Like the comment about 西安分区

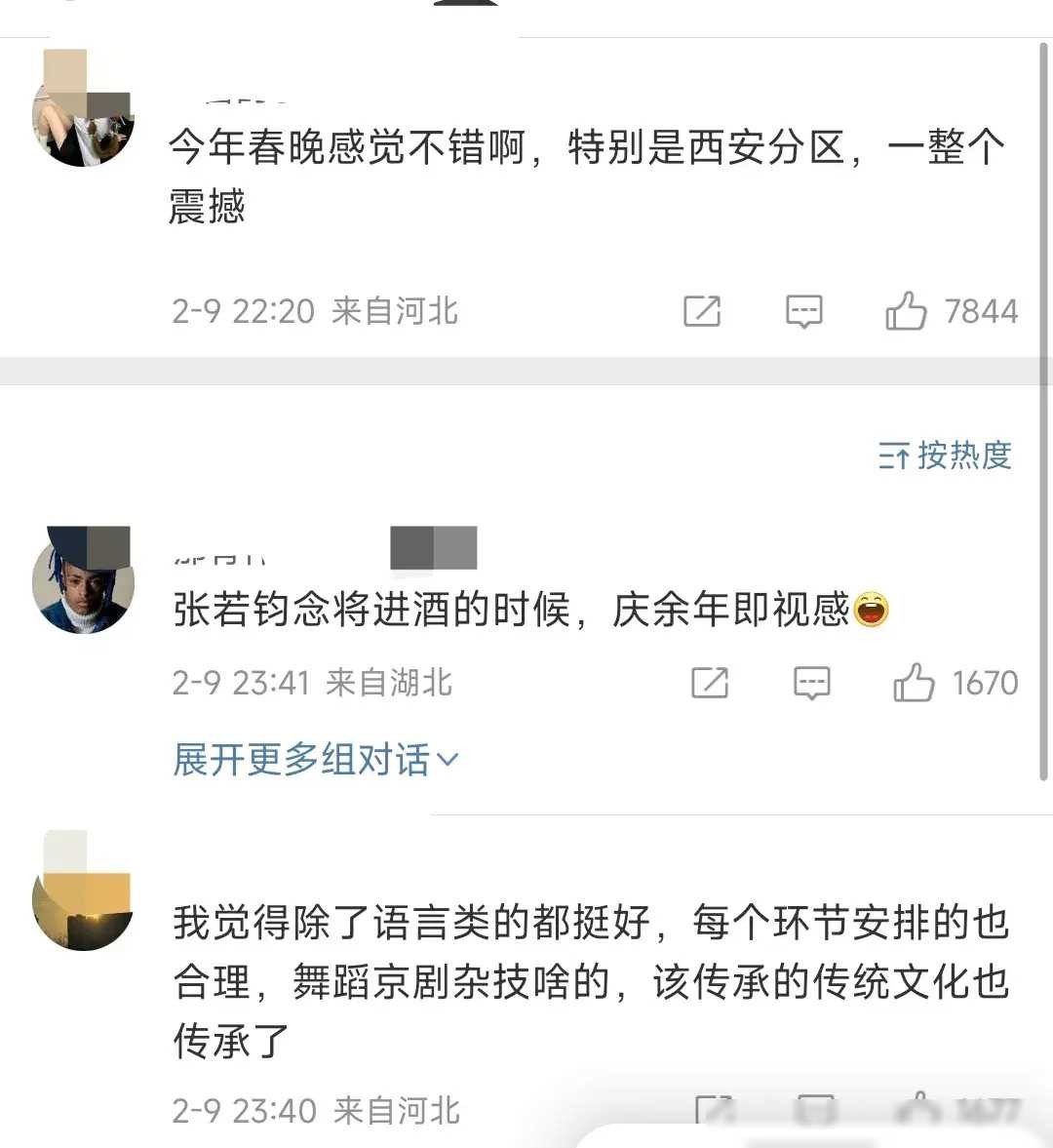(906, 311)
